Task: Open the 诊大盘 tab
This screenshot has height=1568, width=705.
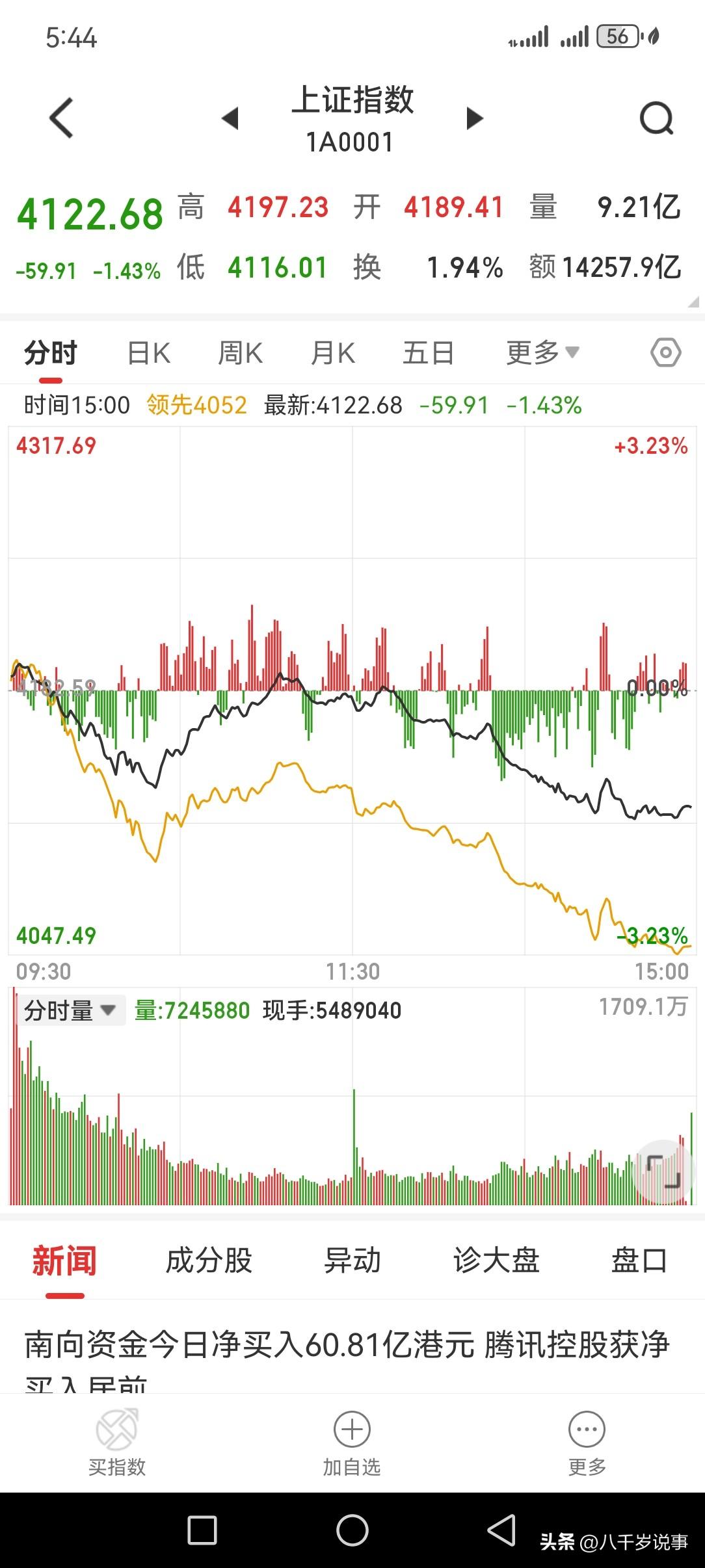Action: pos(497,1259)
